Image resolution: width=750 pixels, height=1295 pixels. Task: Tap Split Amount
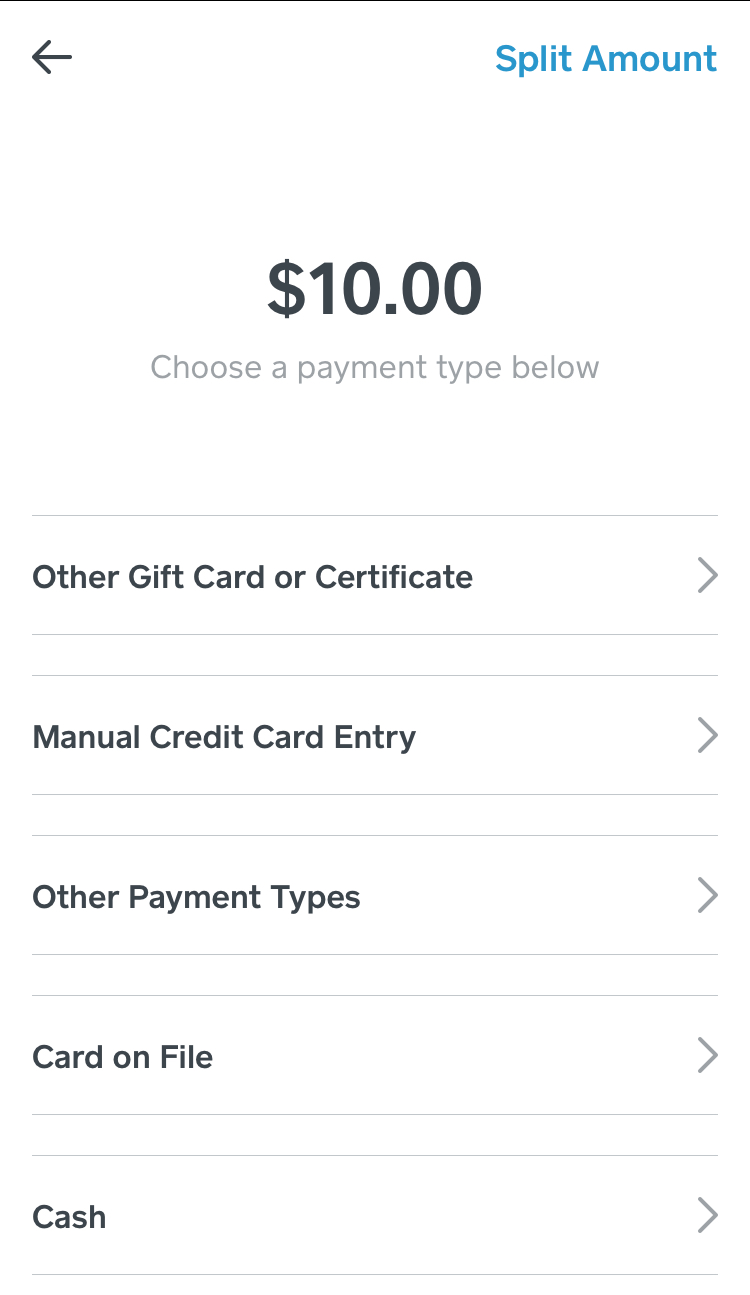click(606, 59)
